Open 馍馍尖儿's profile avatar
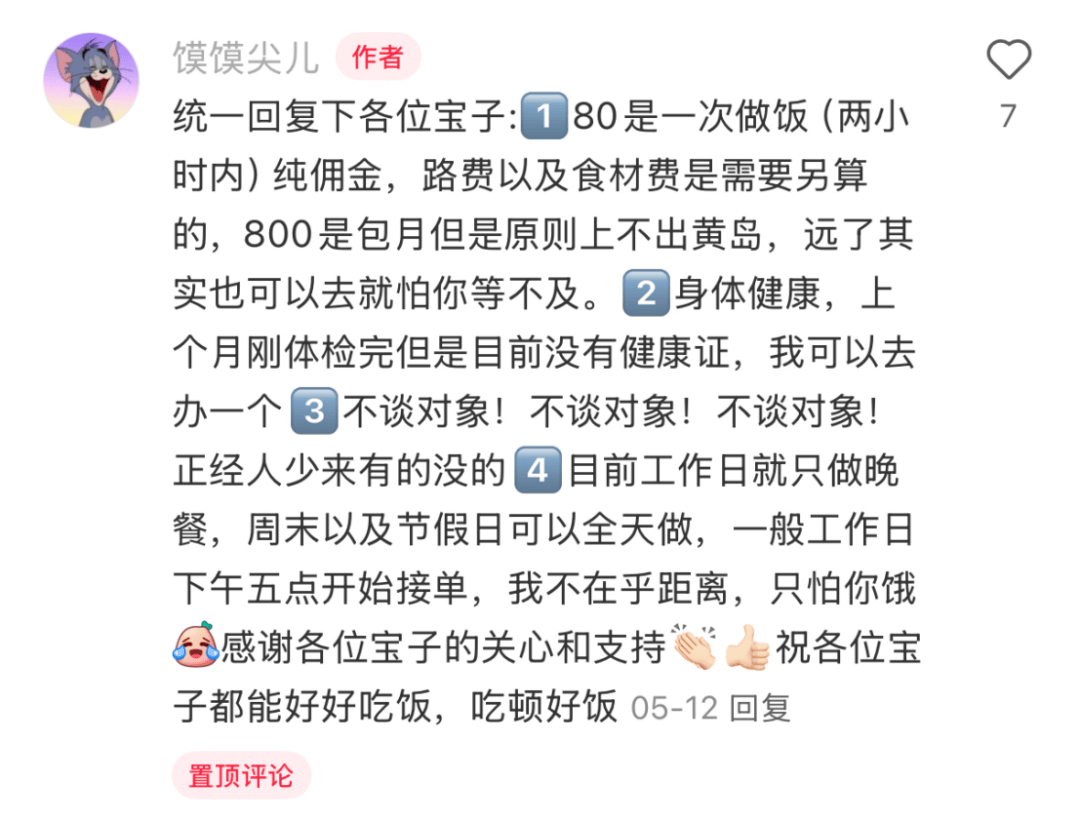Viewport: 1080px width, 820px height. click(x=92, y=80)
